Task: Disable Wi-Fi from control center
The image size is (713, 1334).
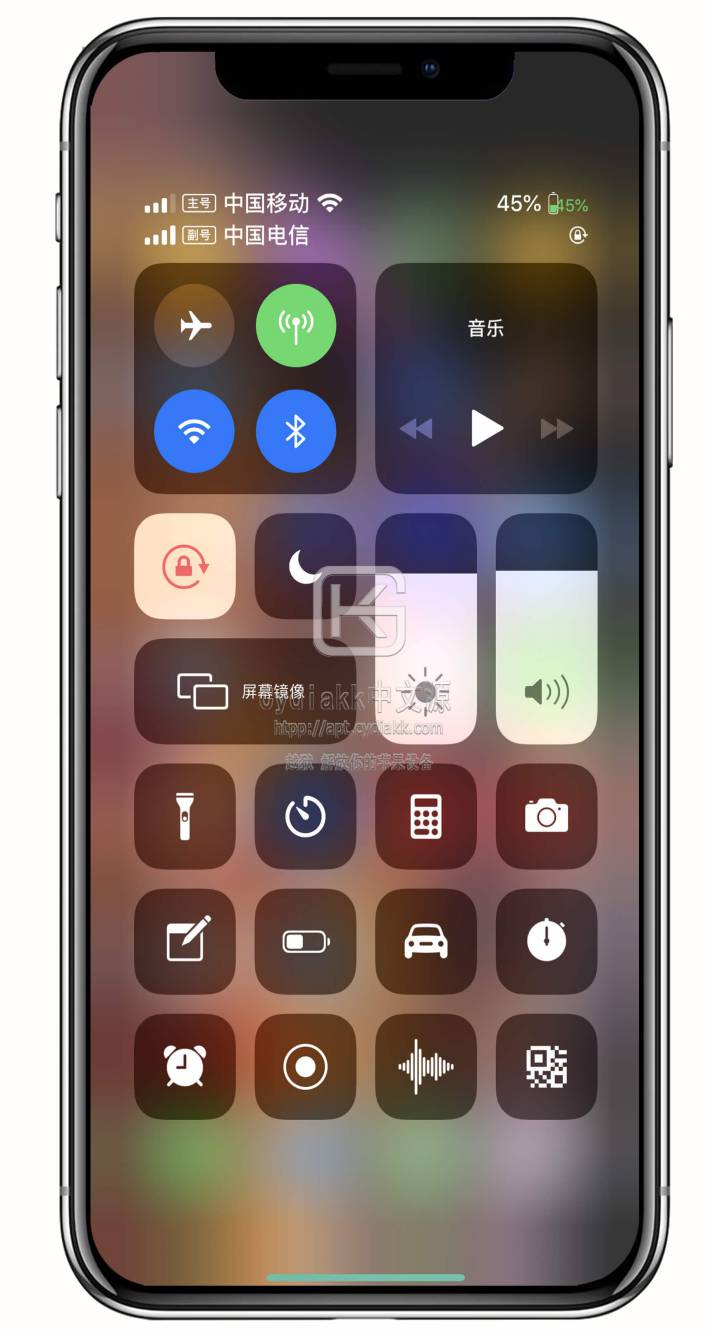Action: [195, 431]
